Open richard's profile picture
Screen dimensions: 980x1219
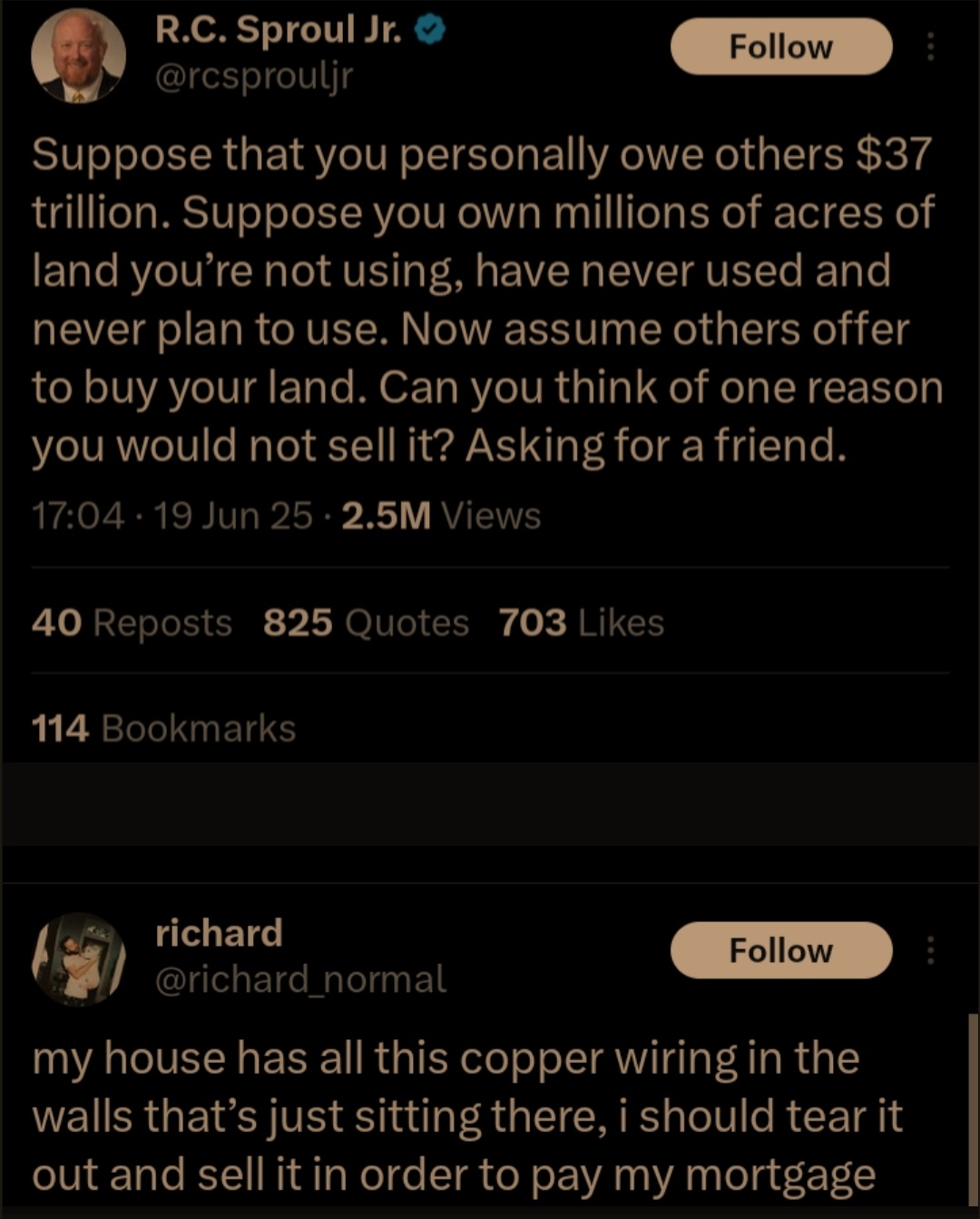pos(77,959)
